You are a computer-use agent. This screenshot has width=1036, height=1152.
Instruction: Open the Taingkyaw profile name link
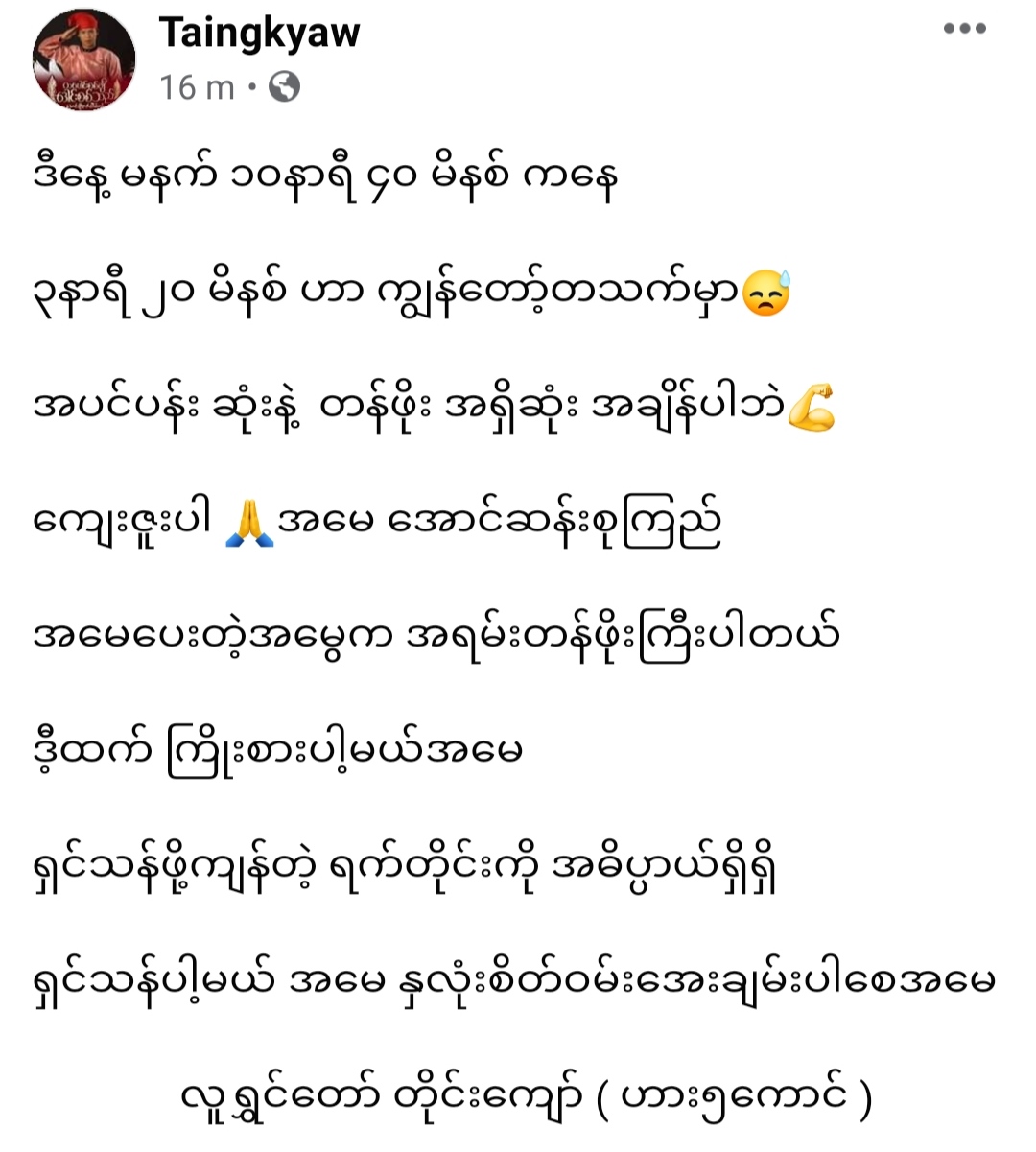click(x=259, y=33)
